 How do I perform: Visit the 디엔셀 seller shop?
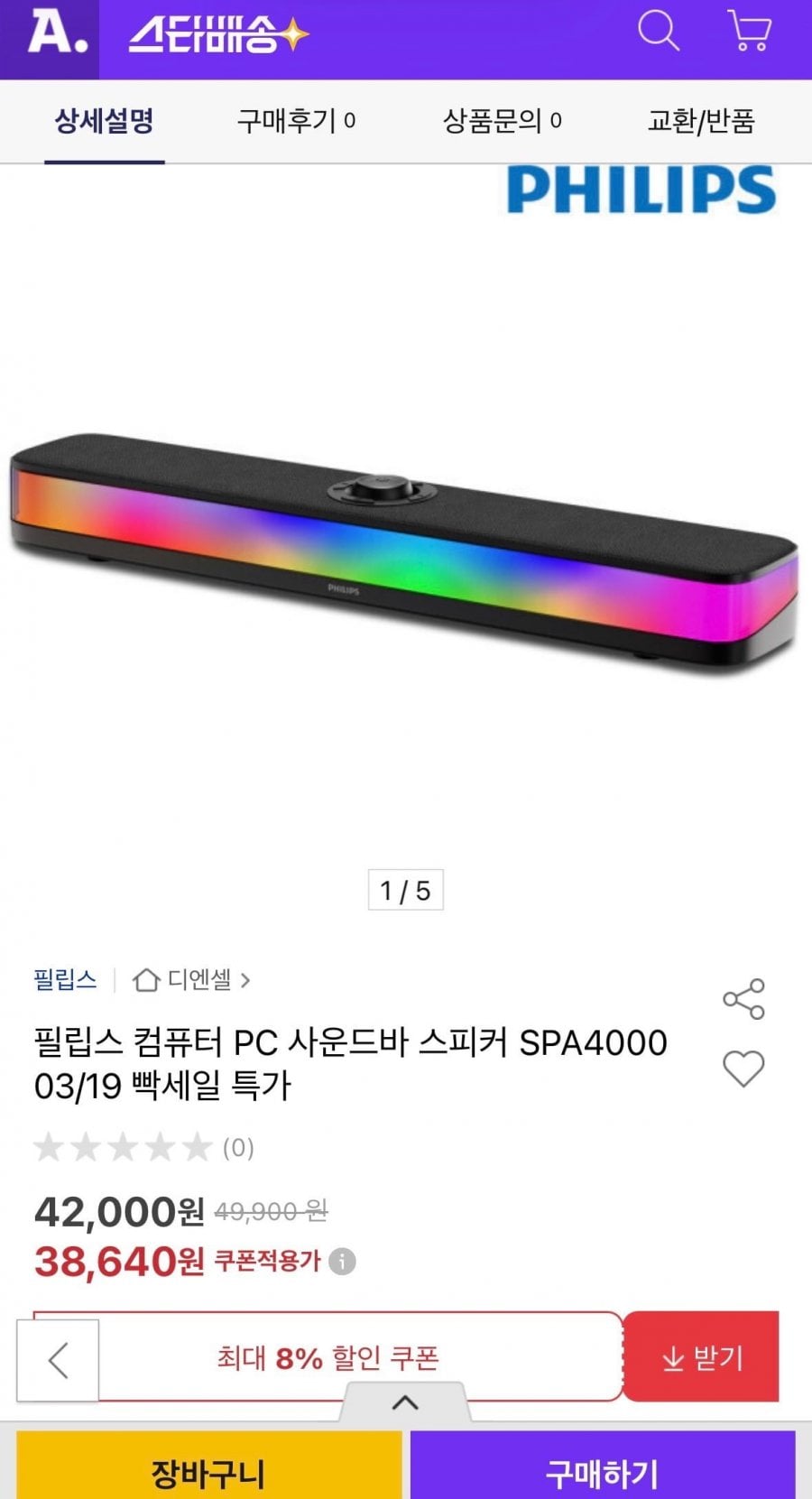pos(190,979)
